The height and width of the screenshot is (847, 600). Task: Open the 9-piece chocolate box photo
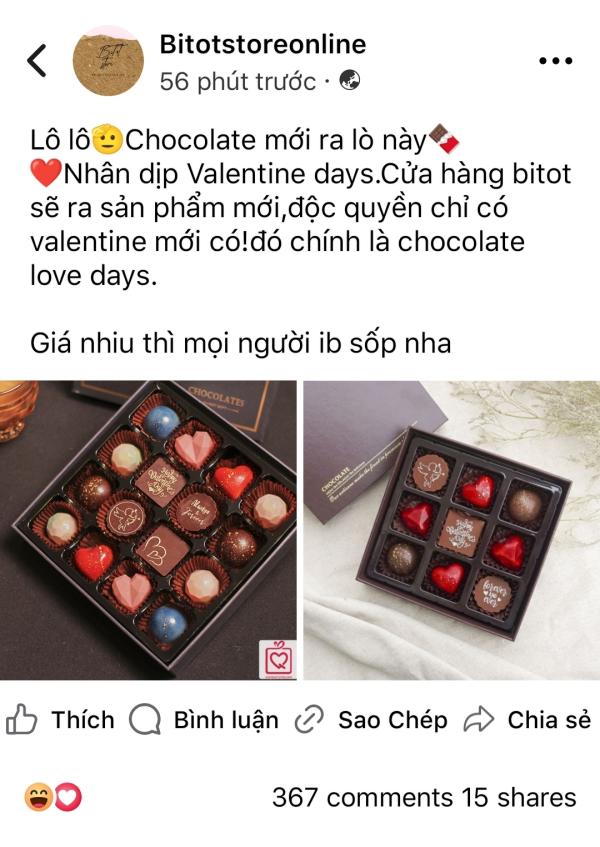point(452,530)
